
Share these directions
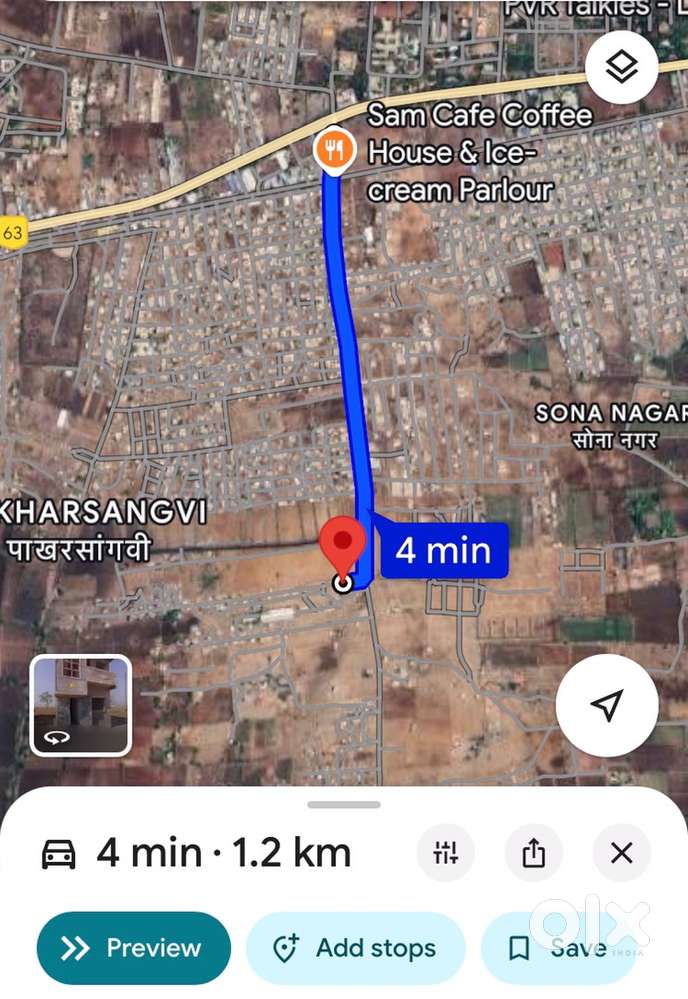(x=534, y=853)
